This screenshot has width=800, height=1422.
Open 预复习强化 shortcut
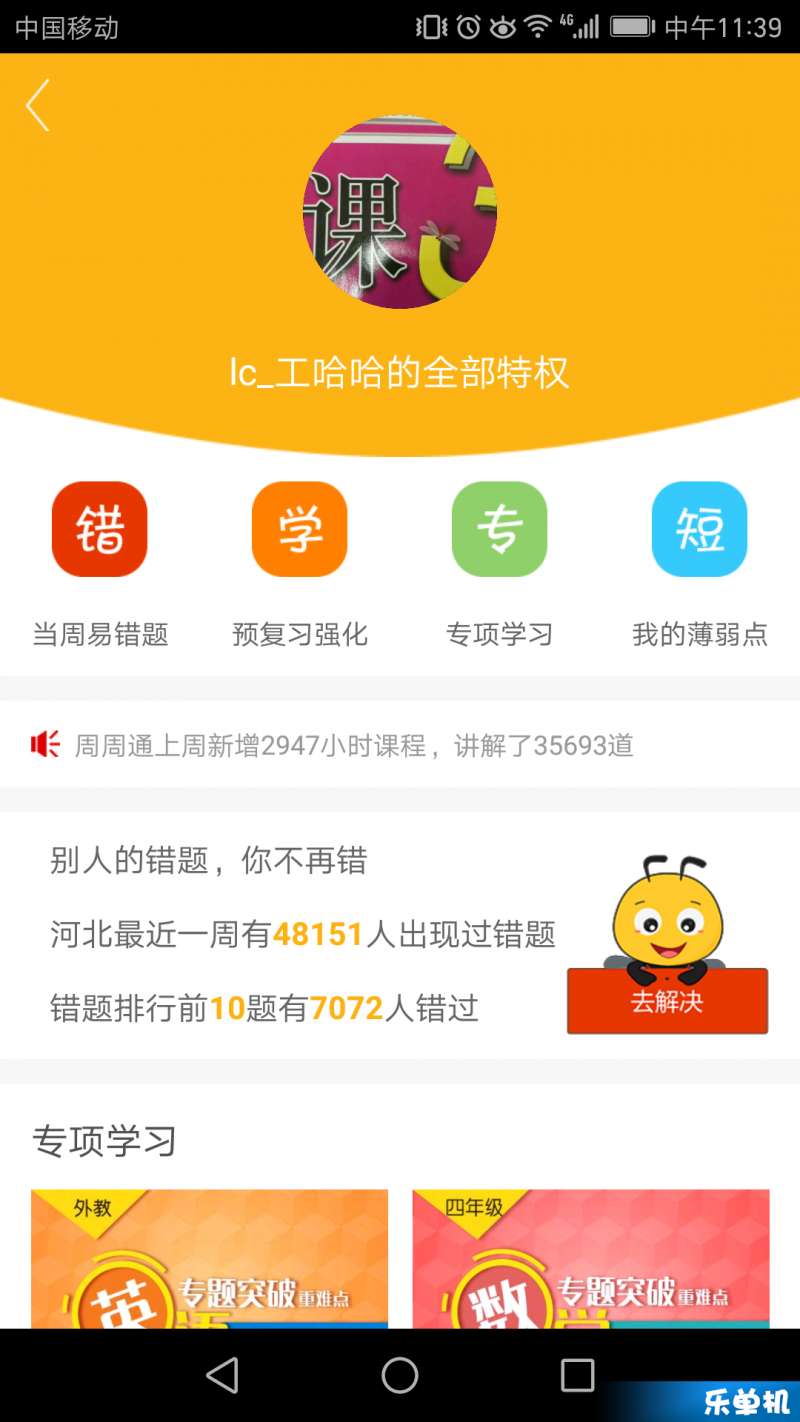coord(300,530)
